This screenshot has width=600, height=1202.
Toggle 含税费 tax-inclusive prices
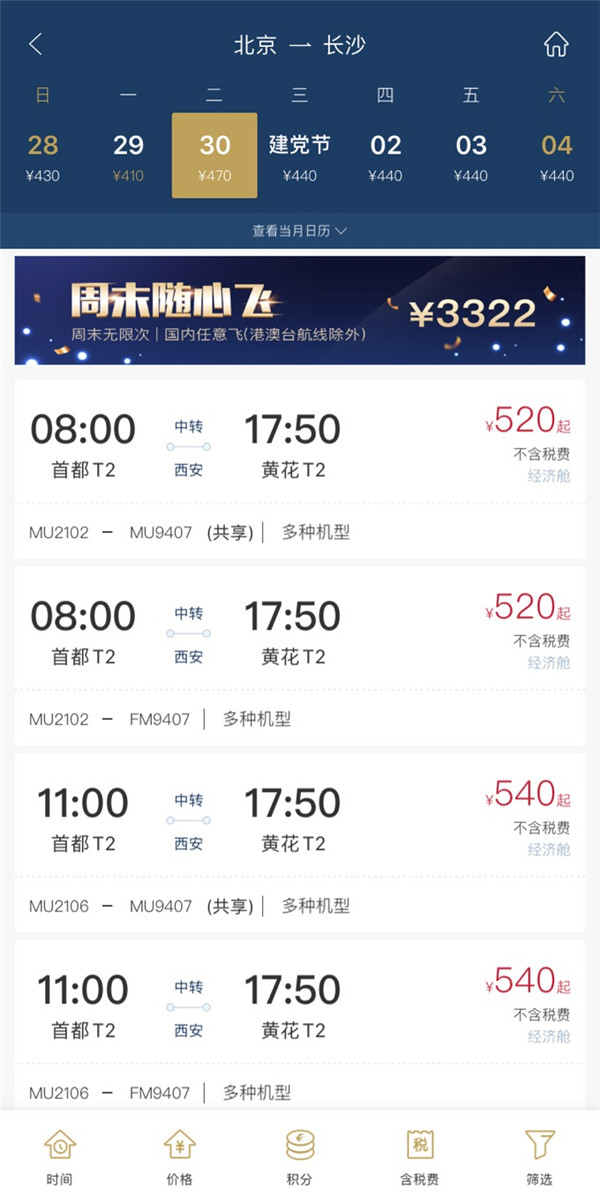point(420,1157)
